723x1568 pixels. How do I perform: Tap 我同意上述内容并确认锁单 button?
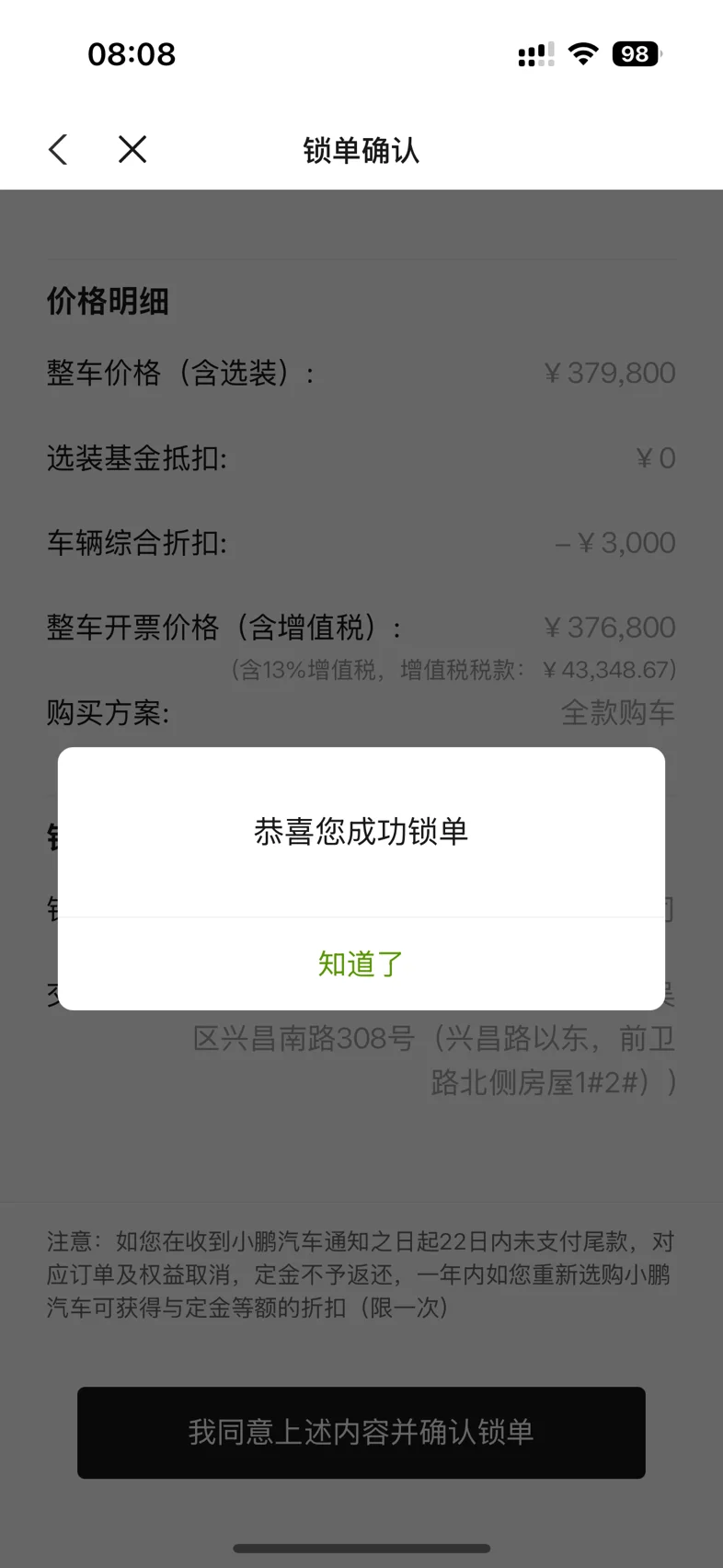361,1432
